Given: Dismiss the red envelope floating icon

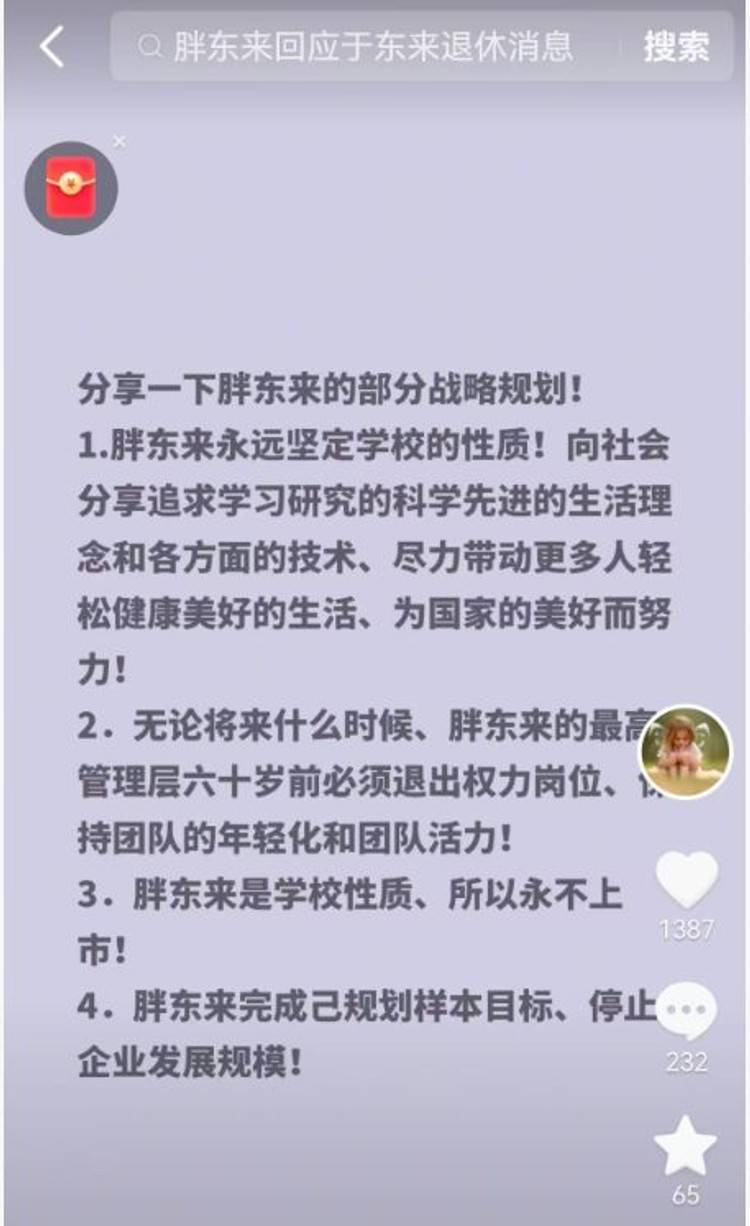Looking at the screenshot, I should 120,142.
